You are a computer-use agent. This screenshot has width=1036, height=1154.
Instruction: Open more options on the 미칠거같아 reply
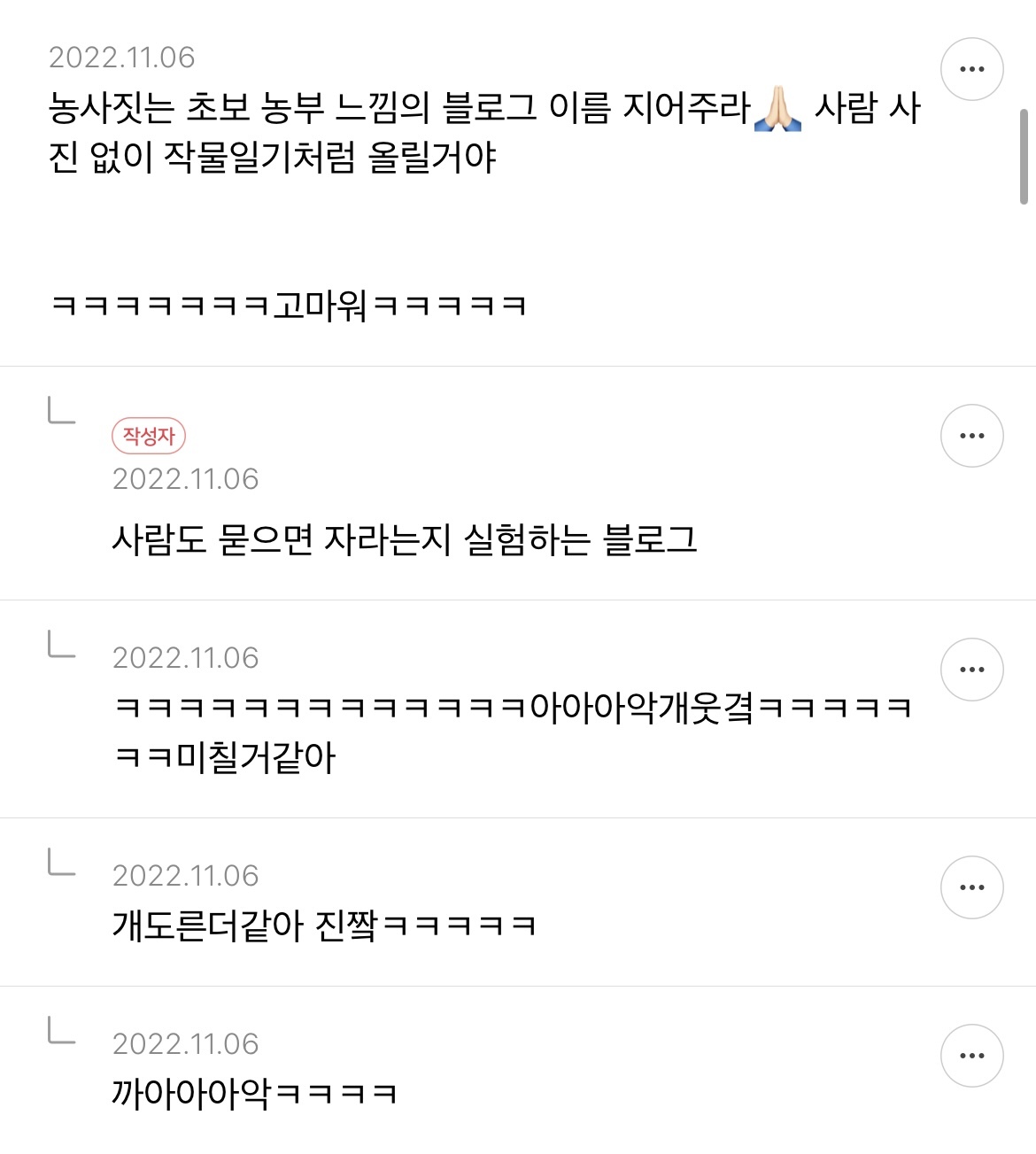coord(971,670)
